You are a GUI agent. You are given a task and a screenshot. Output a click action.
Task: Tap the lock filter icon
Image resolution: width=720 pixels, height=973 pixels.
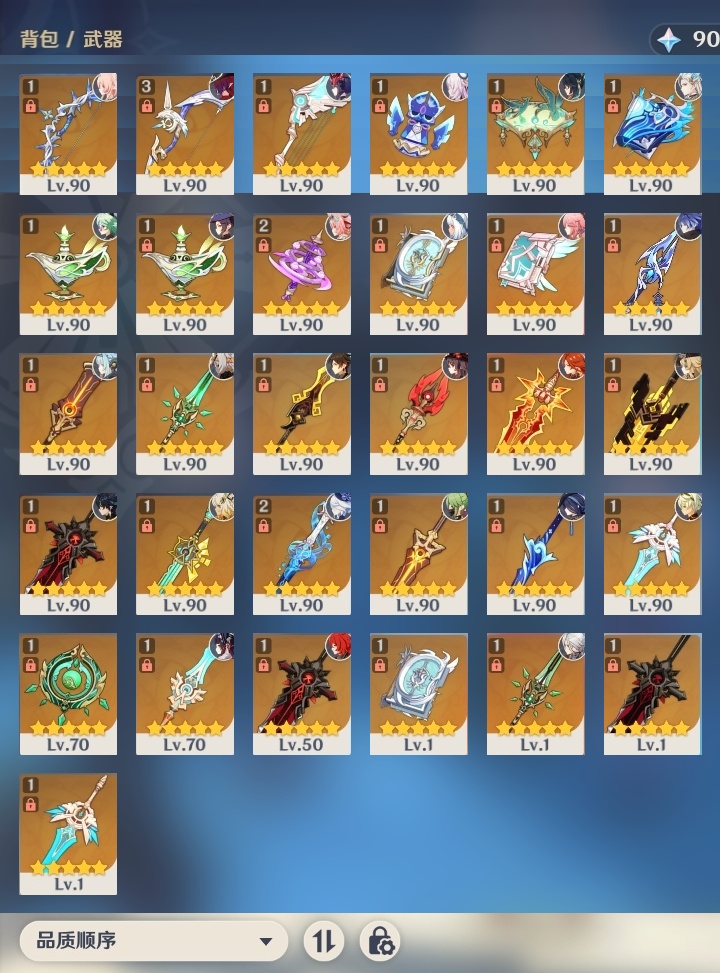380,941
